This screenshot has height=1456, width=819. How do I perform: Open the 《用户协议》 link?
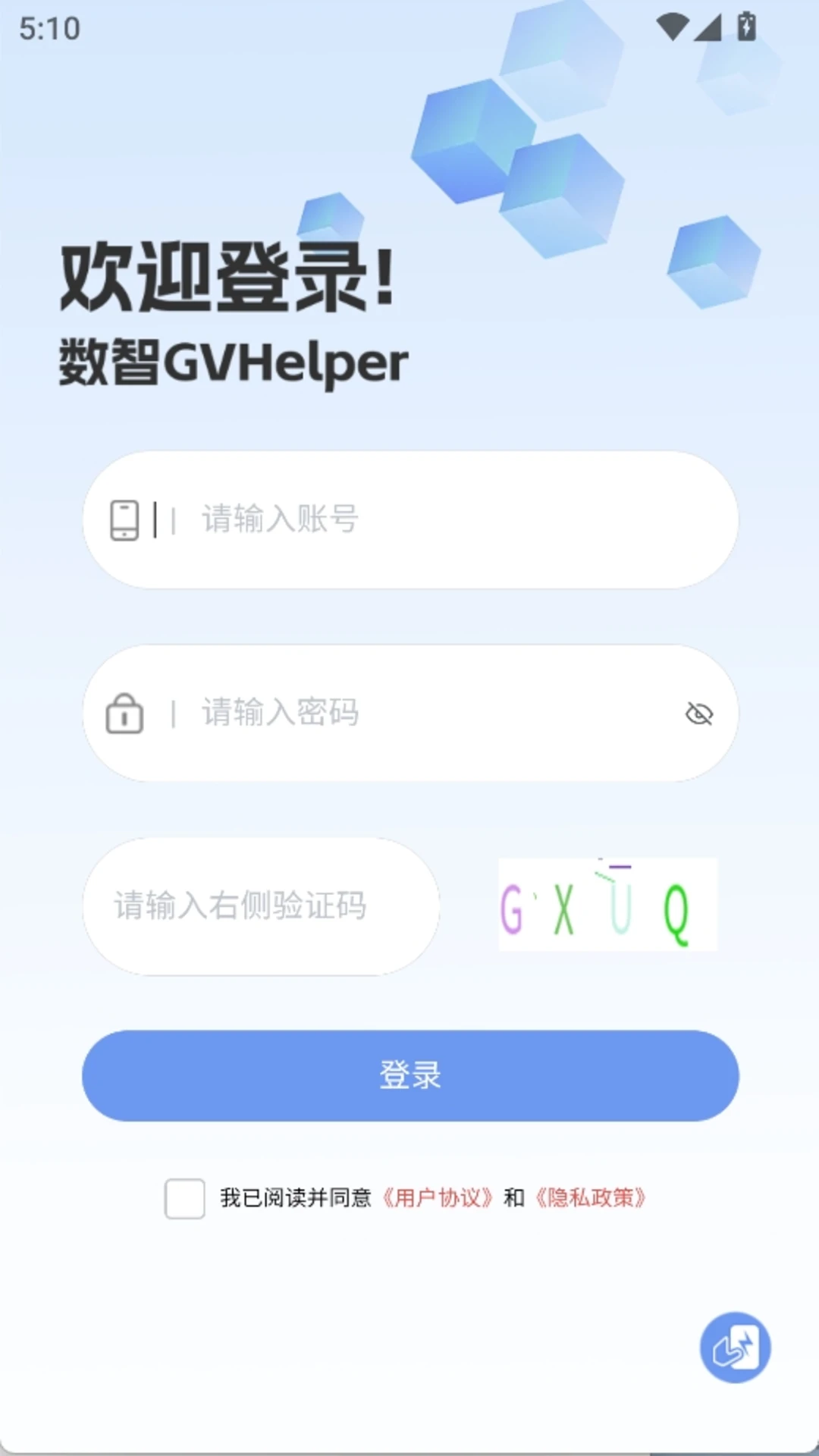click(438, 1198)
